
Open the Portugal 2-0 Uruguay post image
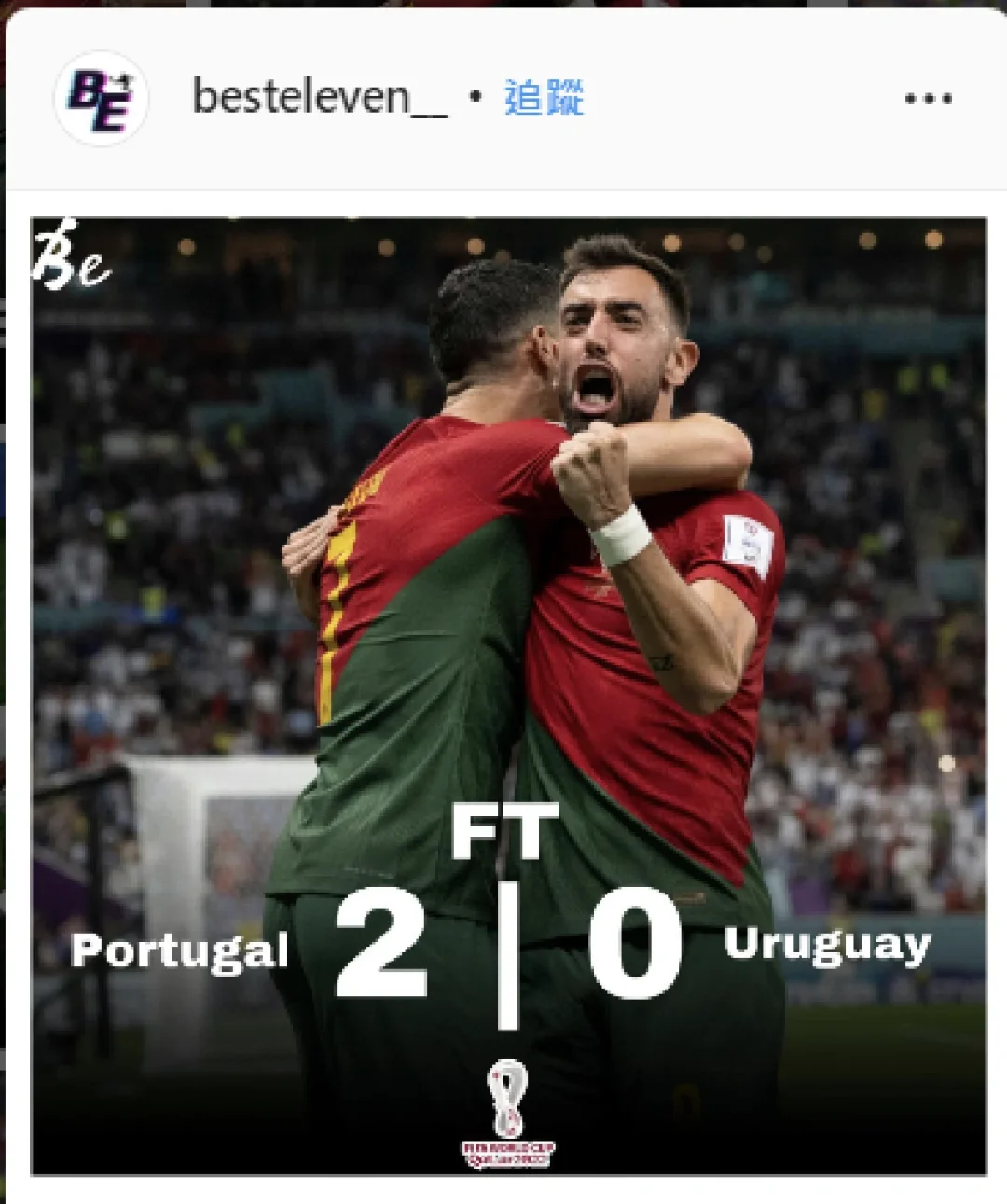pos(508,695)
